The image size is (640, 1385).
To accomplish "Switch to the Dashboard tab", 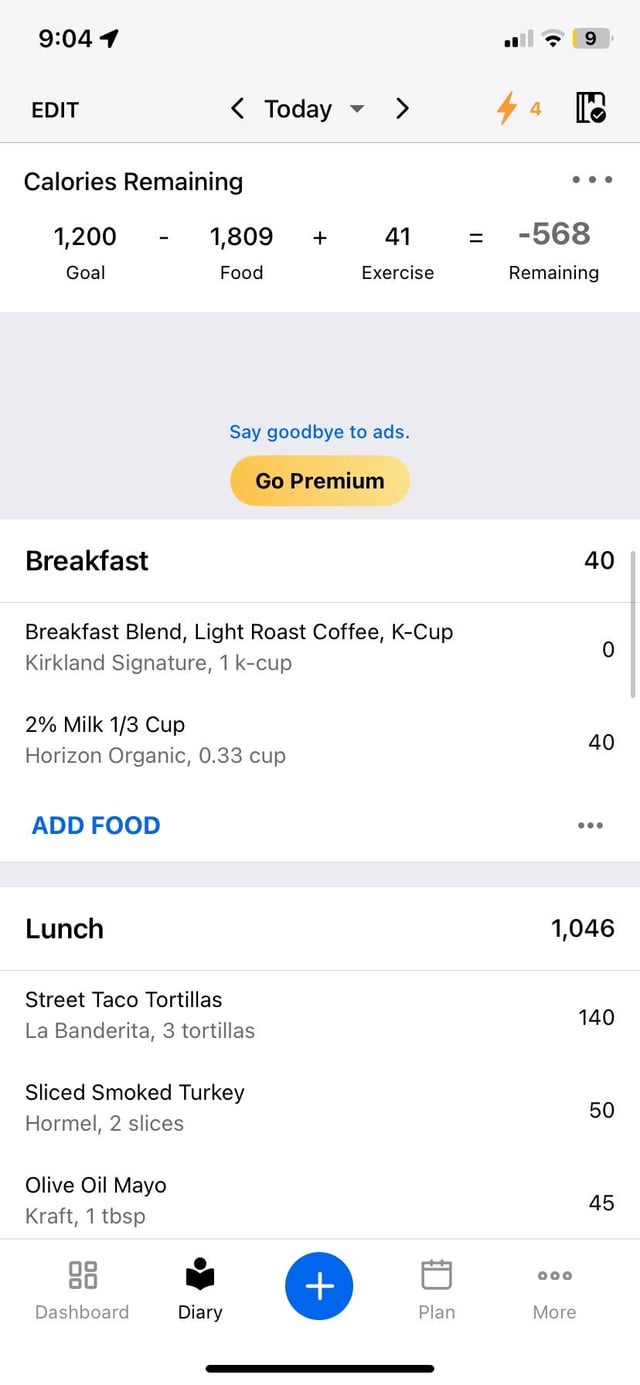I will [82, 1290].
